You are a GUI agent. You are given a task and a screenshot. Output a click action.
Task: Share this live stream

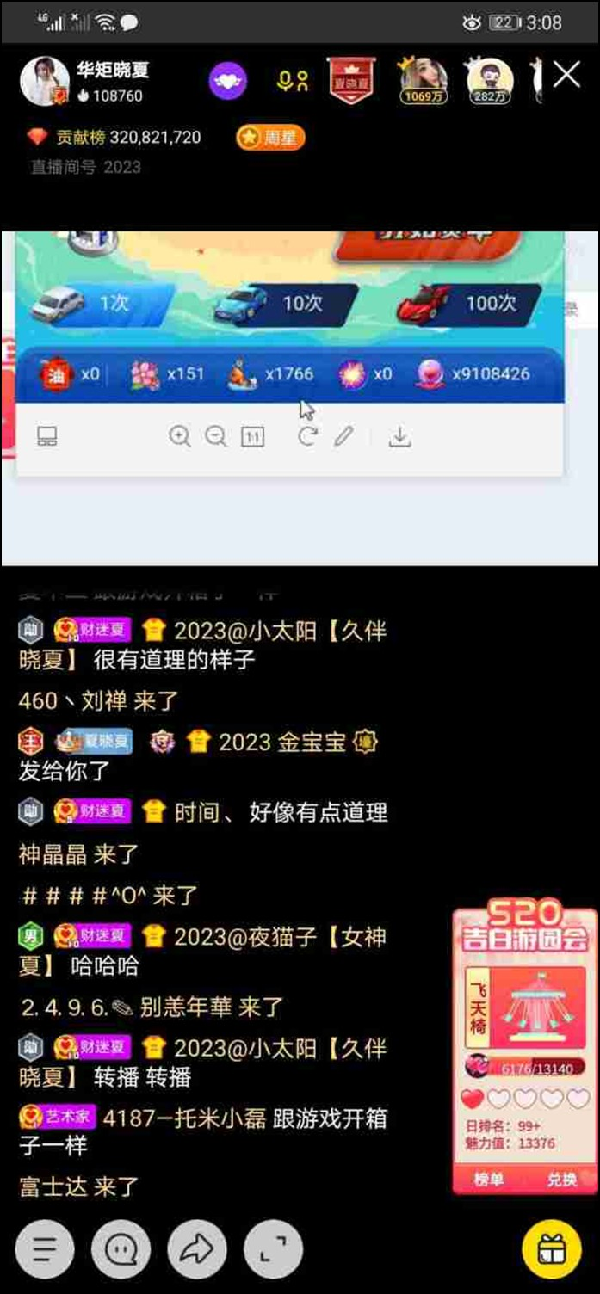198,1249
